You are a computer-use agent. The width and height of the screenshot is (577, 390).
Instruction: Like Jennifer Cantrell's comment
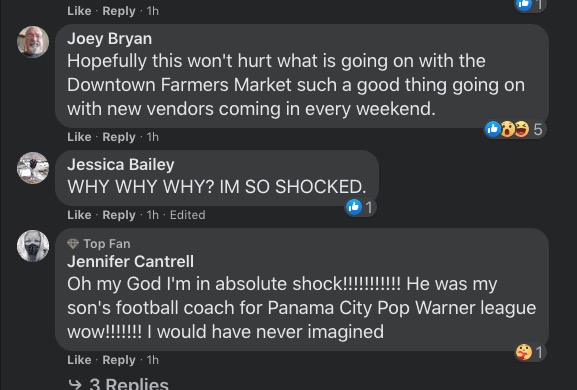point(79,360)
